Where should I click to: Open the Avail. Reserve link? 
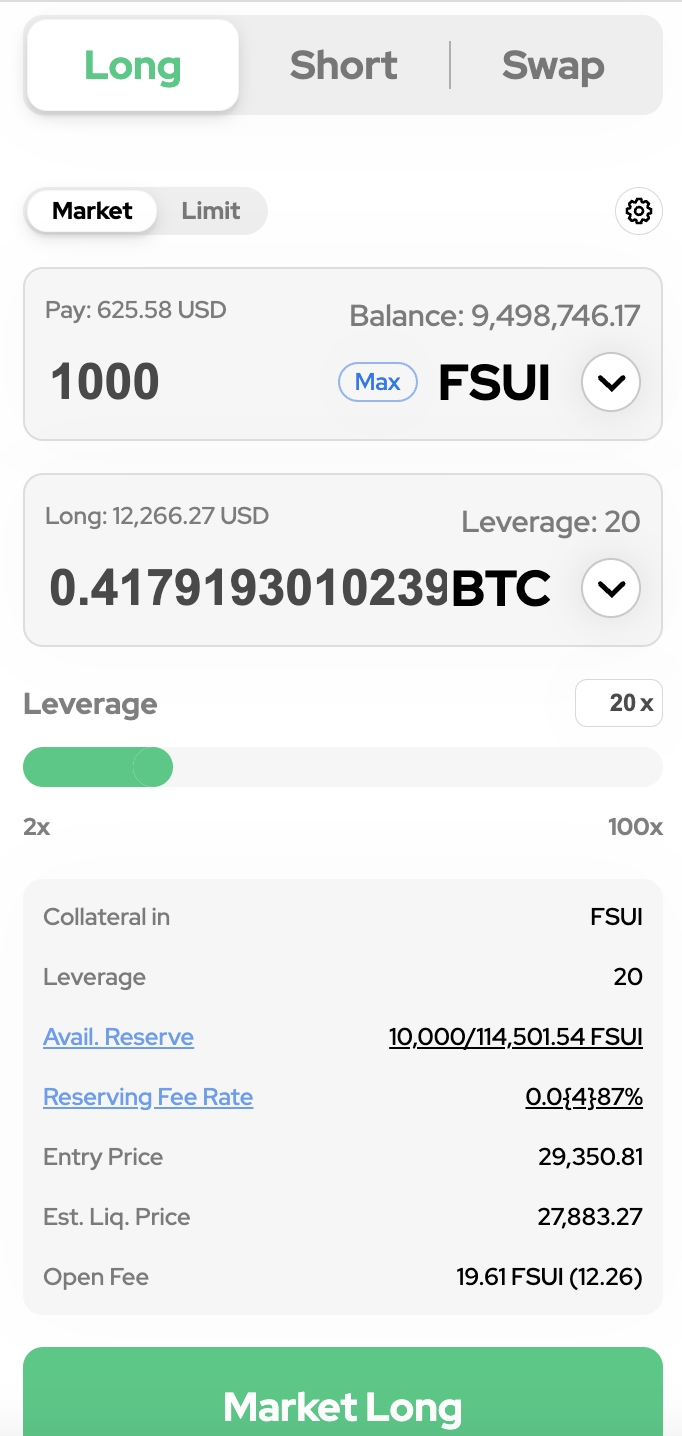tap(119, 1037)
